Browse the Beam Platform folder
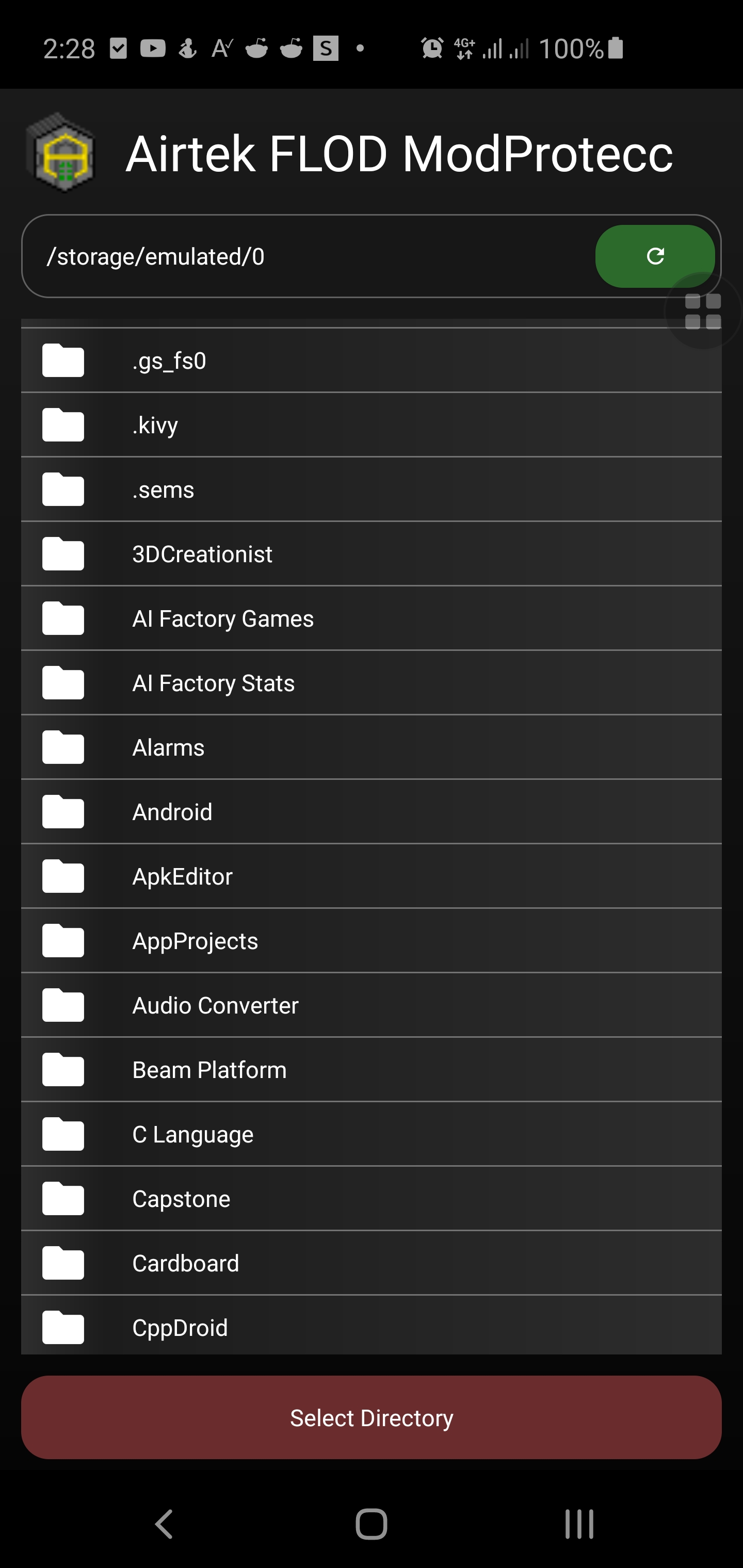743x1568 pixels. coord(370,1070)
